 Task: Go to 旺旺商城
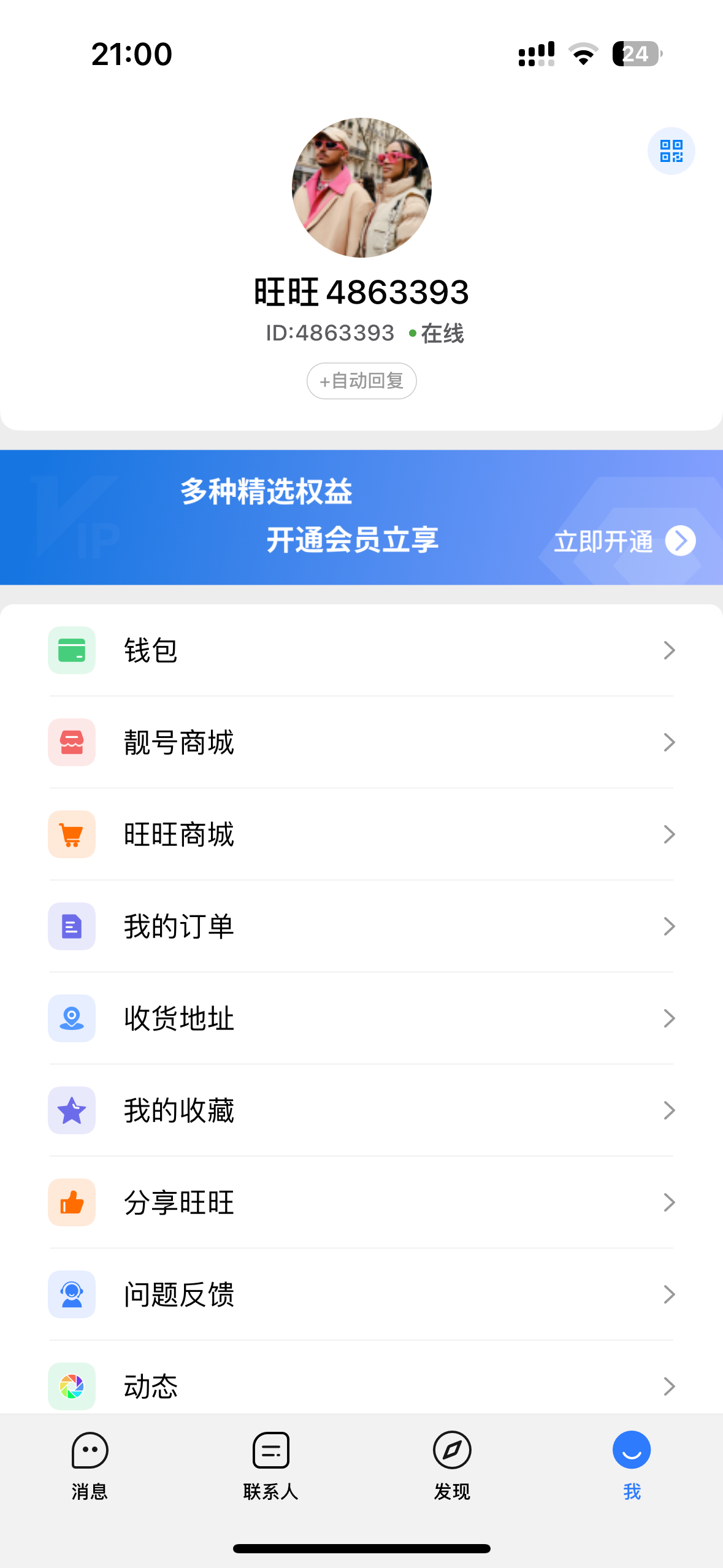(x=361, y=834)
